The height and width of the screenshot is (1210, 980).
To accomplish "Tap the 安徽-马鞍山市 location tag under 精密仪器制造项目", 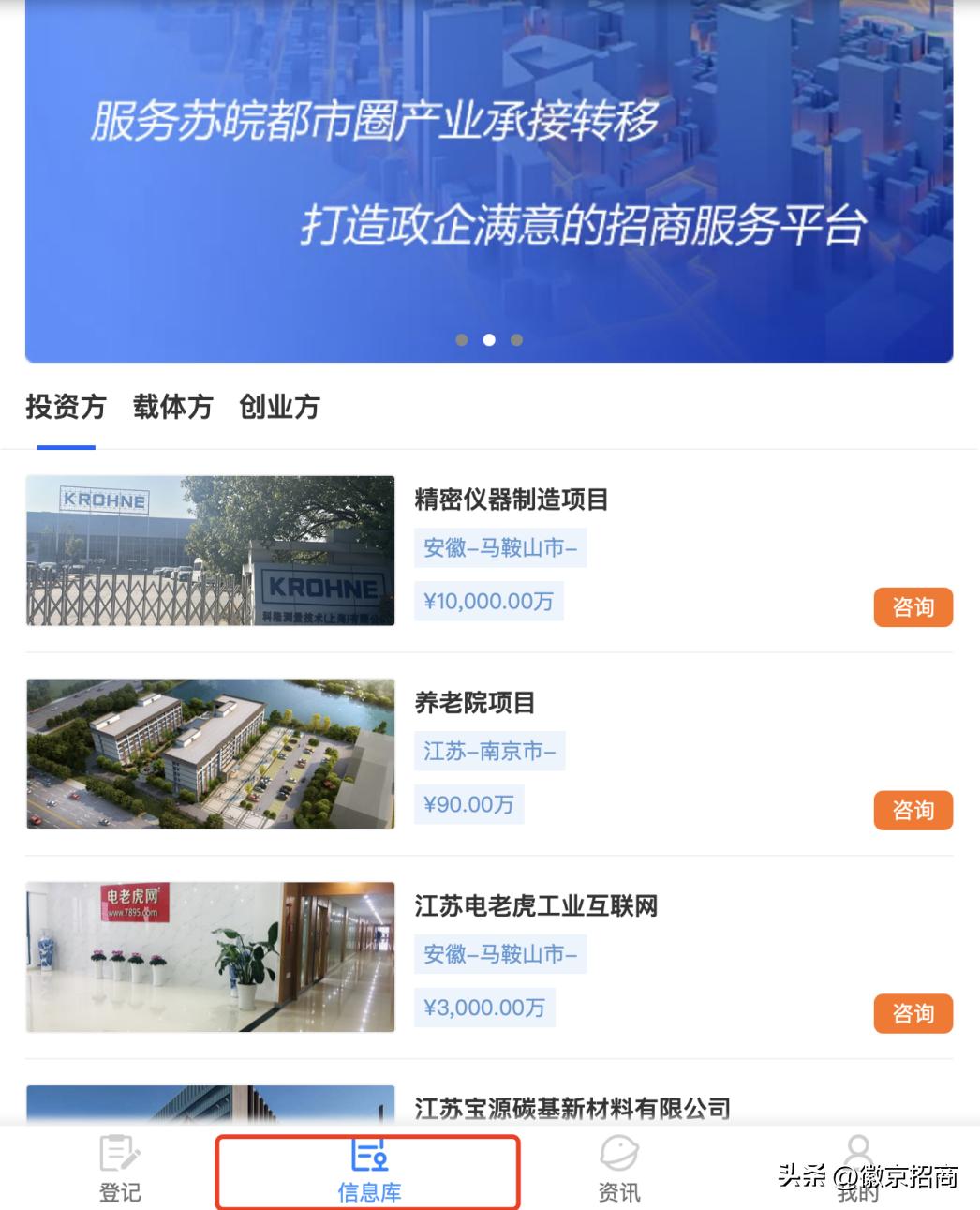I will (501, 548).
